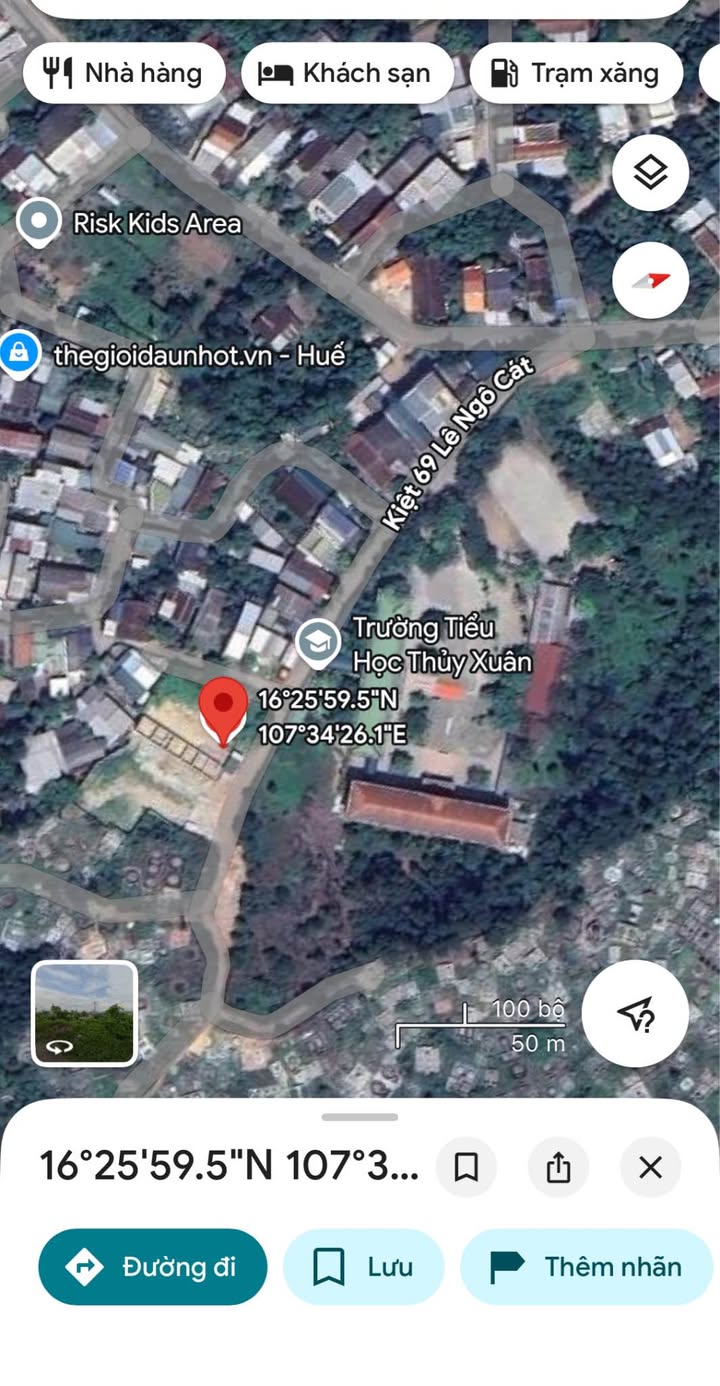Image resolution: width=720 pixels, height=1386 pixels.
Task: Get directions with Đường đi
Action: tap(153, 1267)
